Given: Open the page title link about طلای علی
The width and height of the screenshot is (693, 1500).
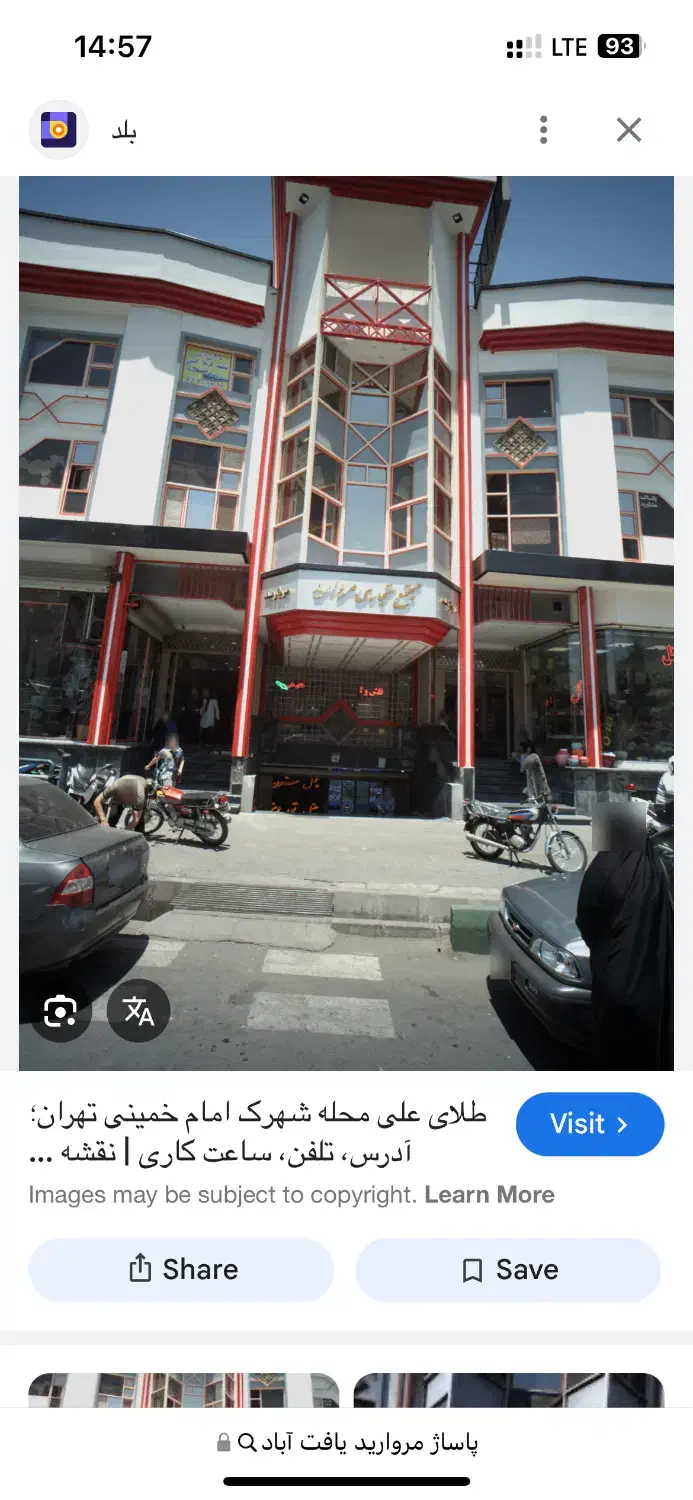Looking at the screenshot, I should click(x=260, y=1134).
